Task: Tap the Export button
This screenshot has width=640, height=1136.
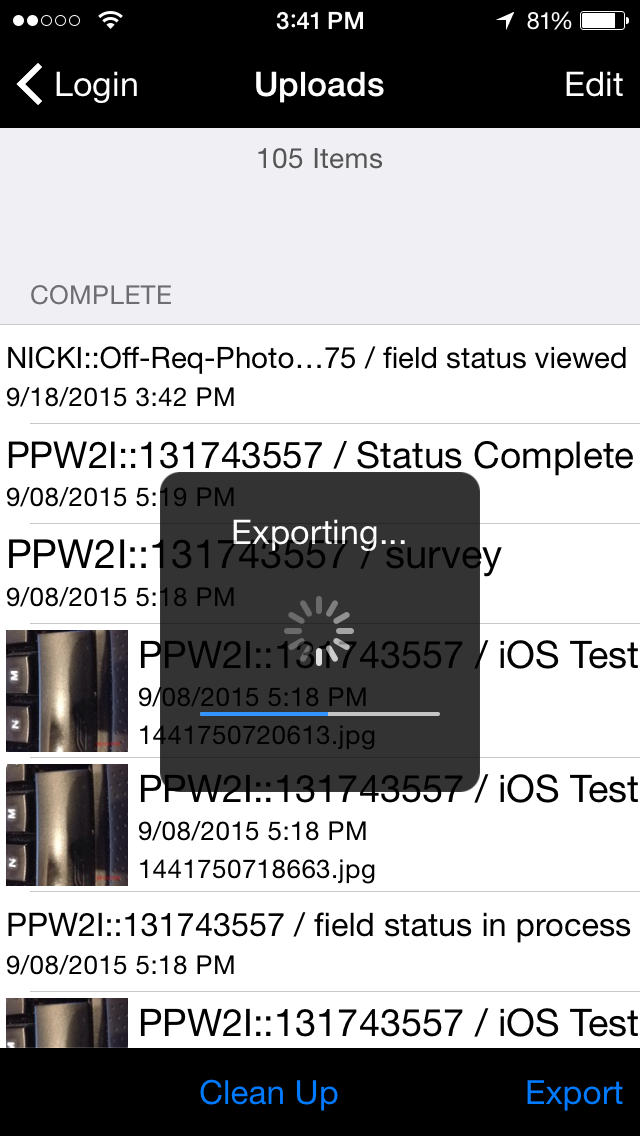Action: (x=574, y=1093)
